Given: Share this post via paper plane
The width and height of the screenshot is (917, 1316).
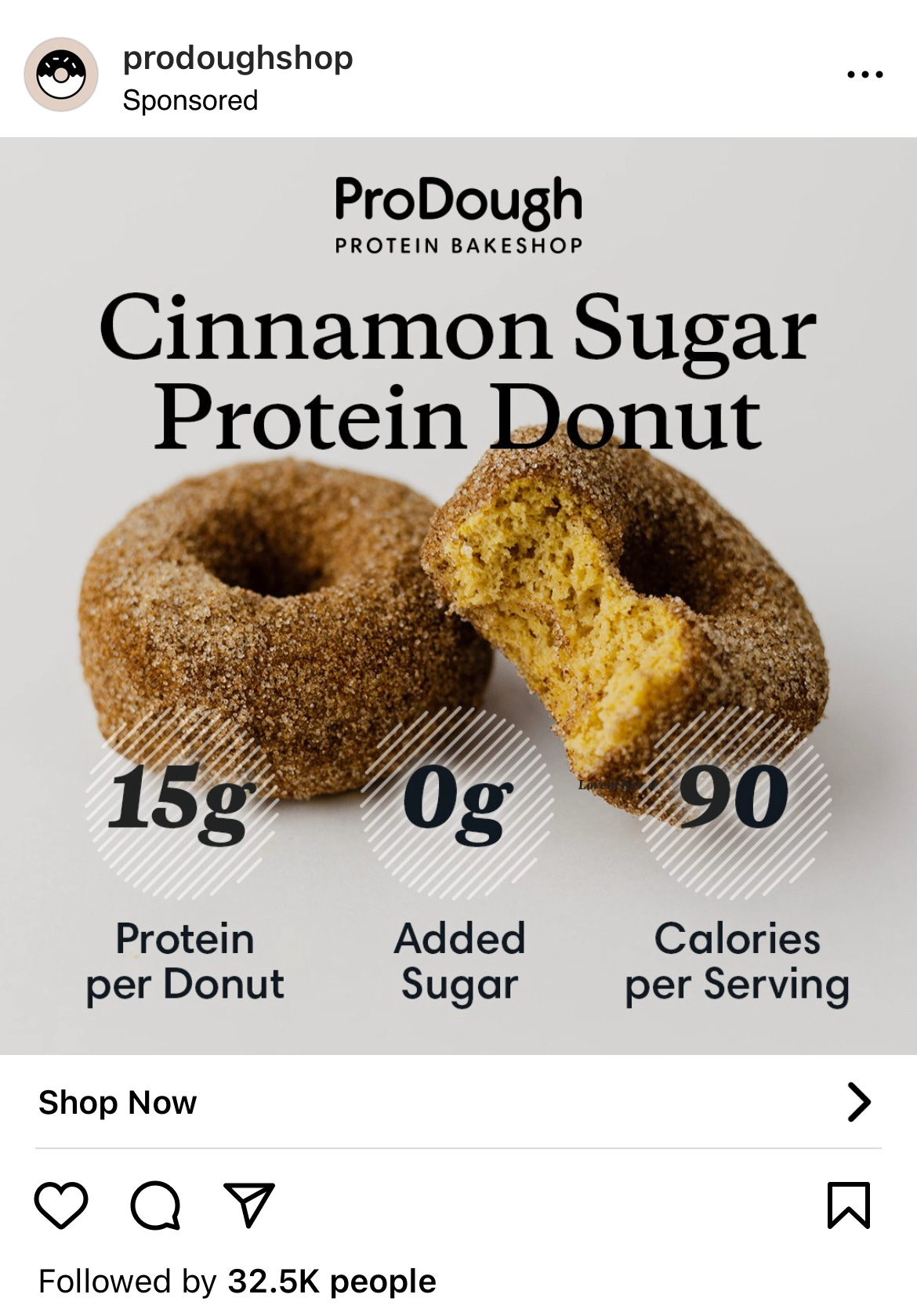Looking at the screenshot, I should [x=249, y=1205].
